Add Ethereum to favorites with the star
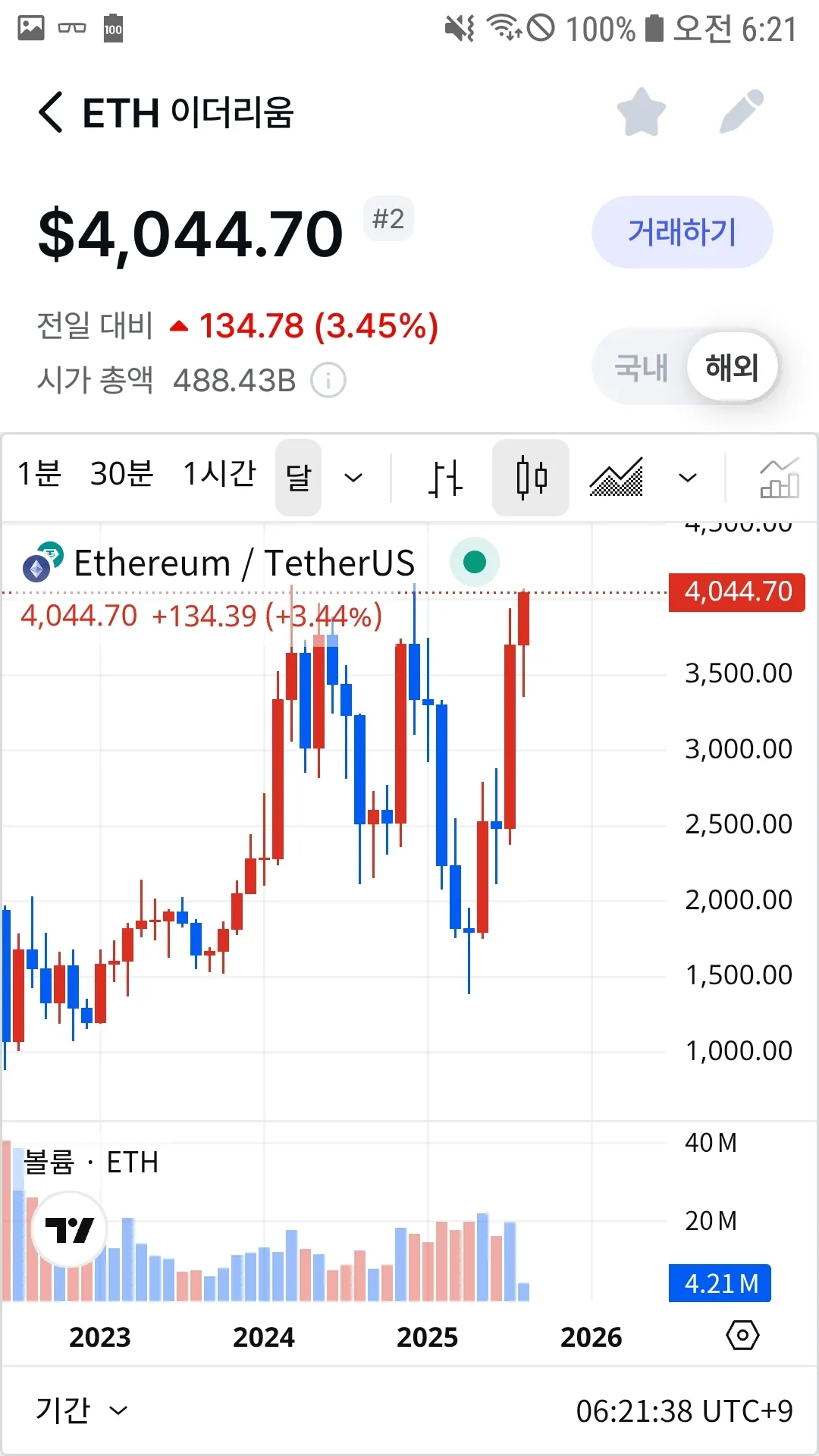Screen dimensions: 819x1456 641,112
